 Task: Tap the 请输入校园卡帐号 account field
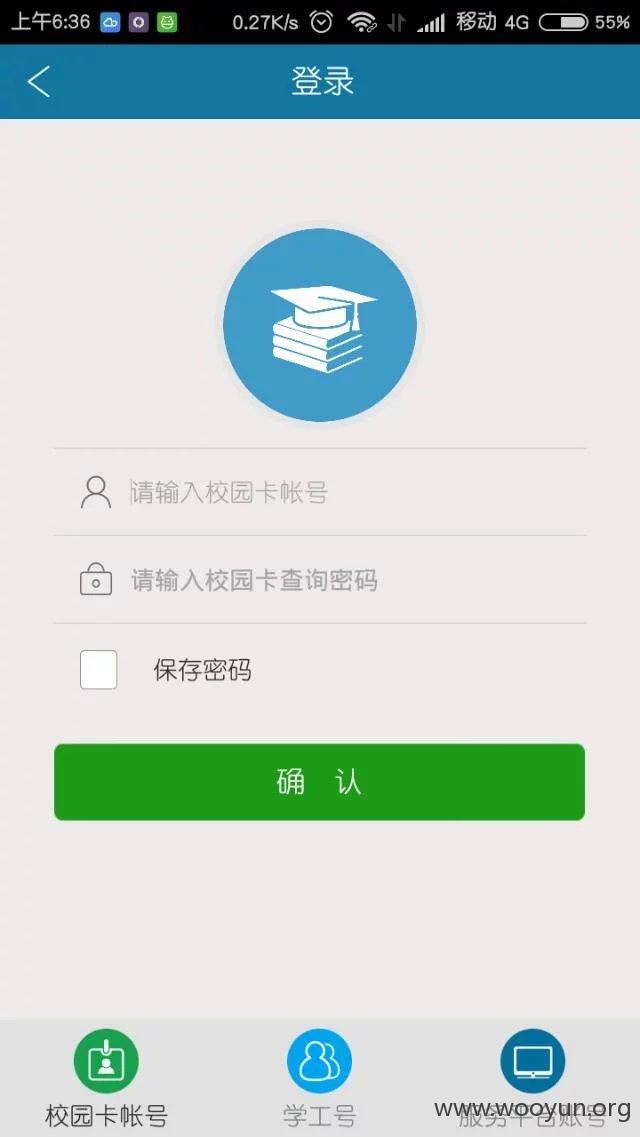coord(320,492)
